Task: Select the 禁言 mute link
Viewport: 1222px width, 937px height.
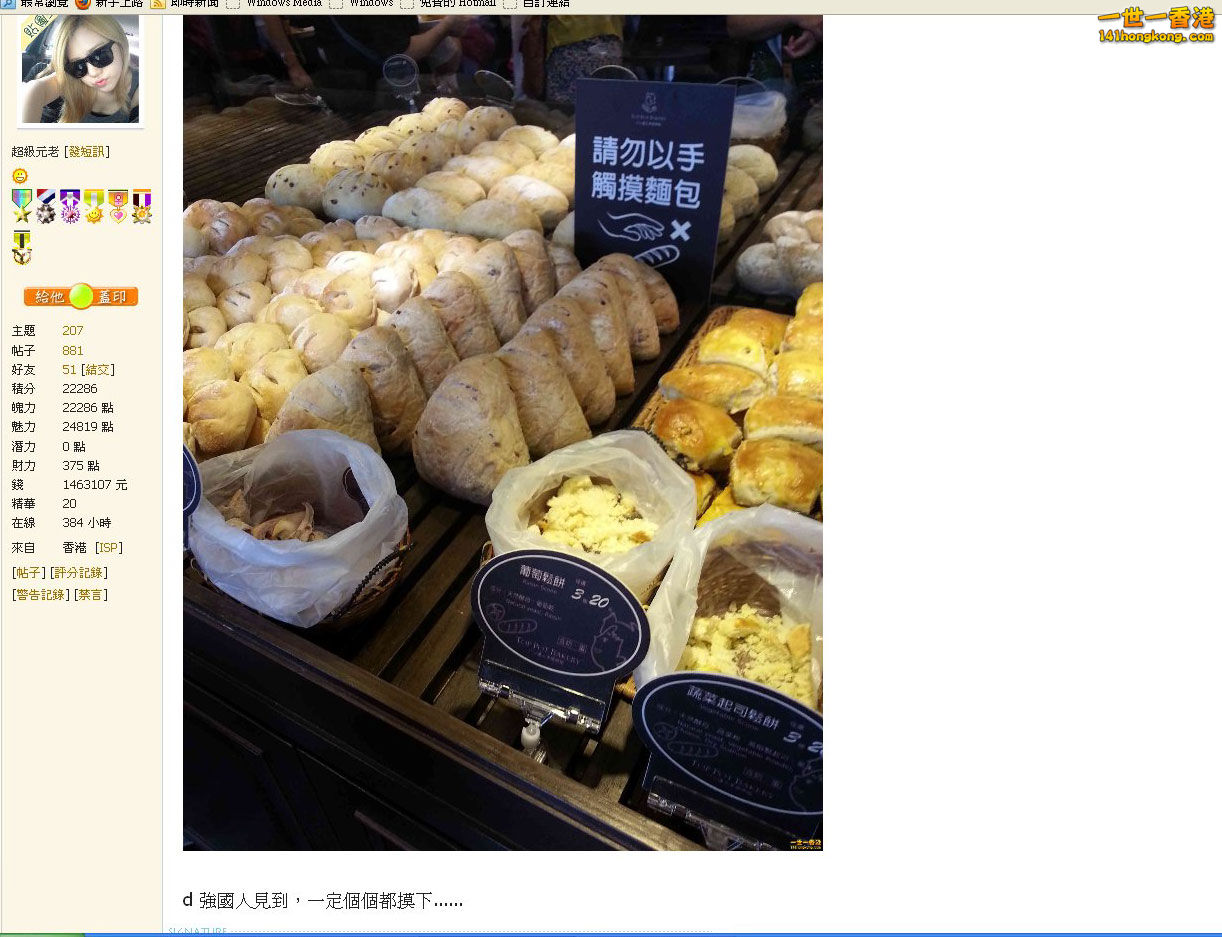Action: (x=91, y=595)
